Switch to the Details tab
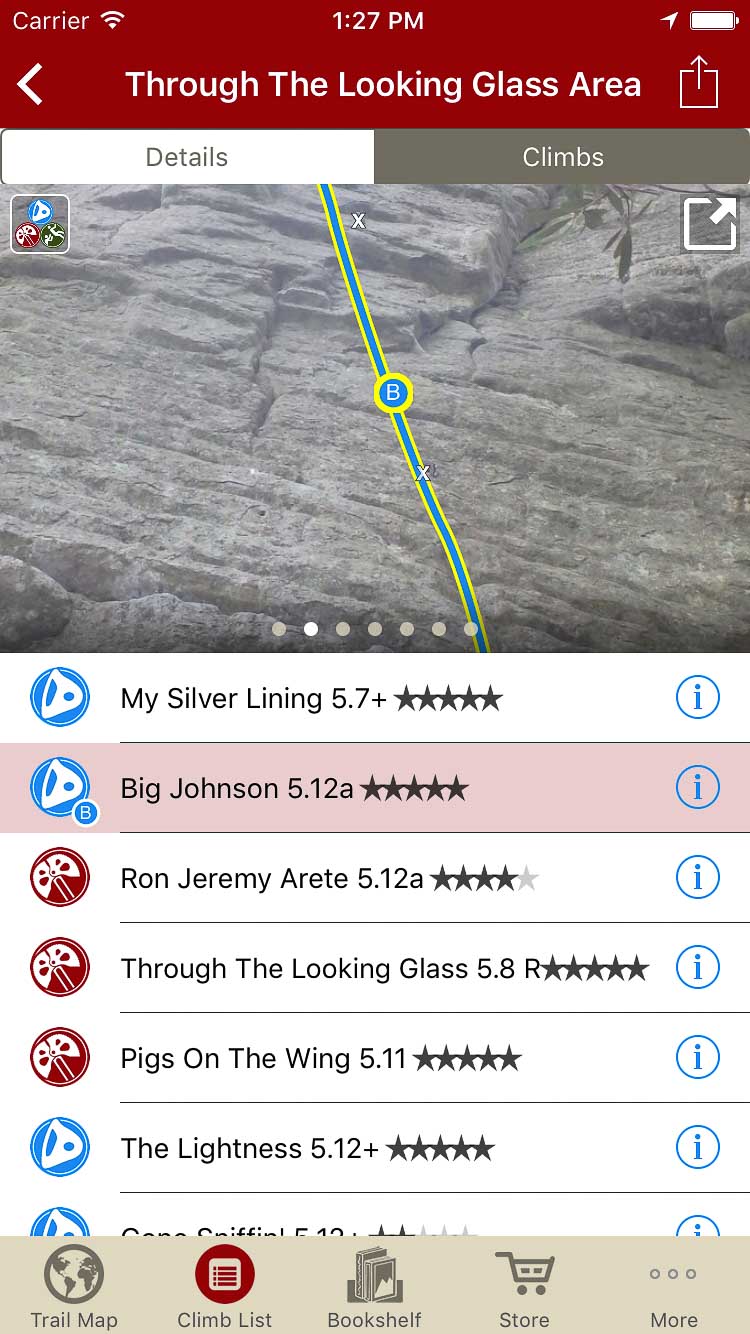This screenshot has height=1334, width=750. [x=187, y=157]
